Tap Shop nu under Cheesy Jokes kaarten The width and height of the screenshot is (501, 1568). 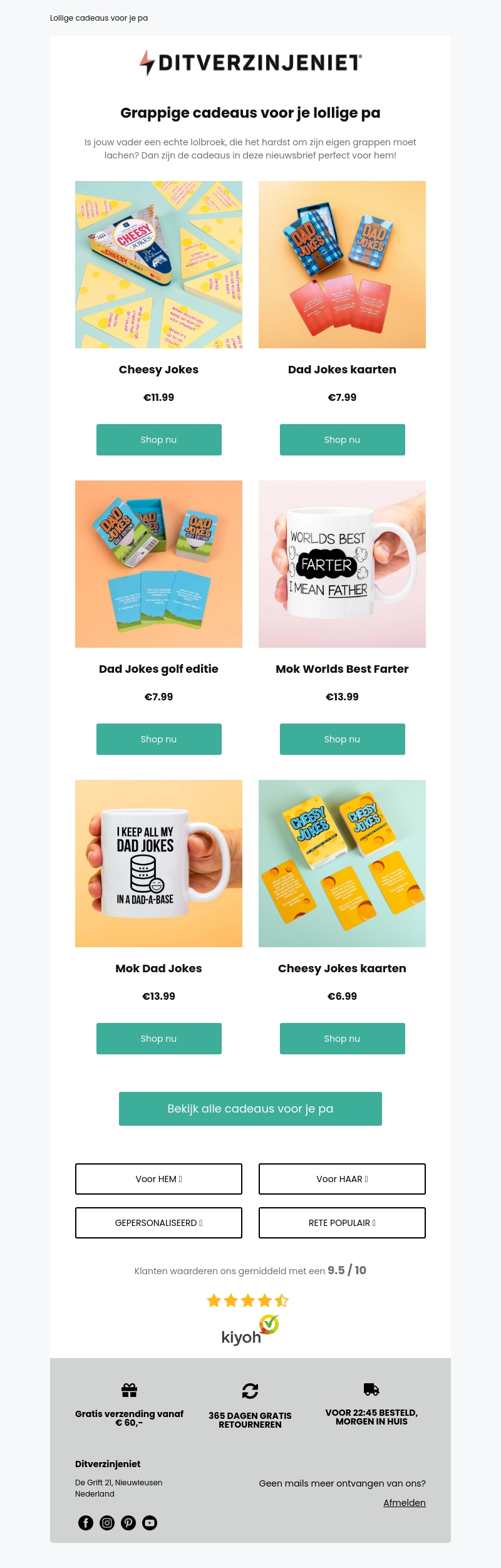point(342,1039)
